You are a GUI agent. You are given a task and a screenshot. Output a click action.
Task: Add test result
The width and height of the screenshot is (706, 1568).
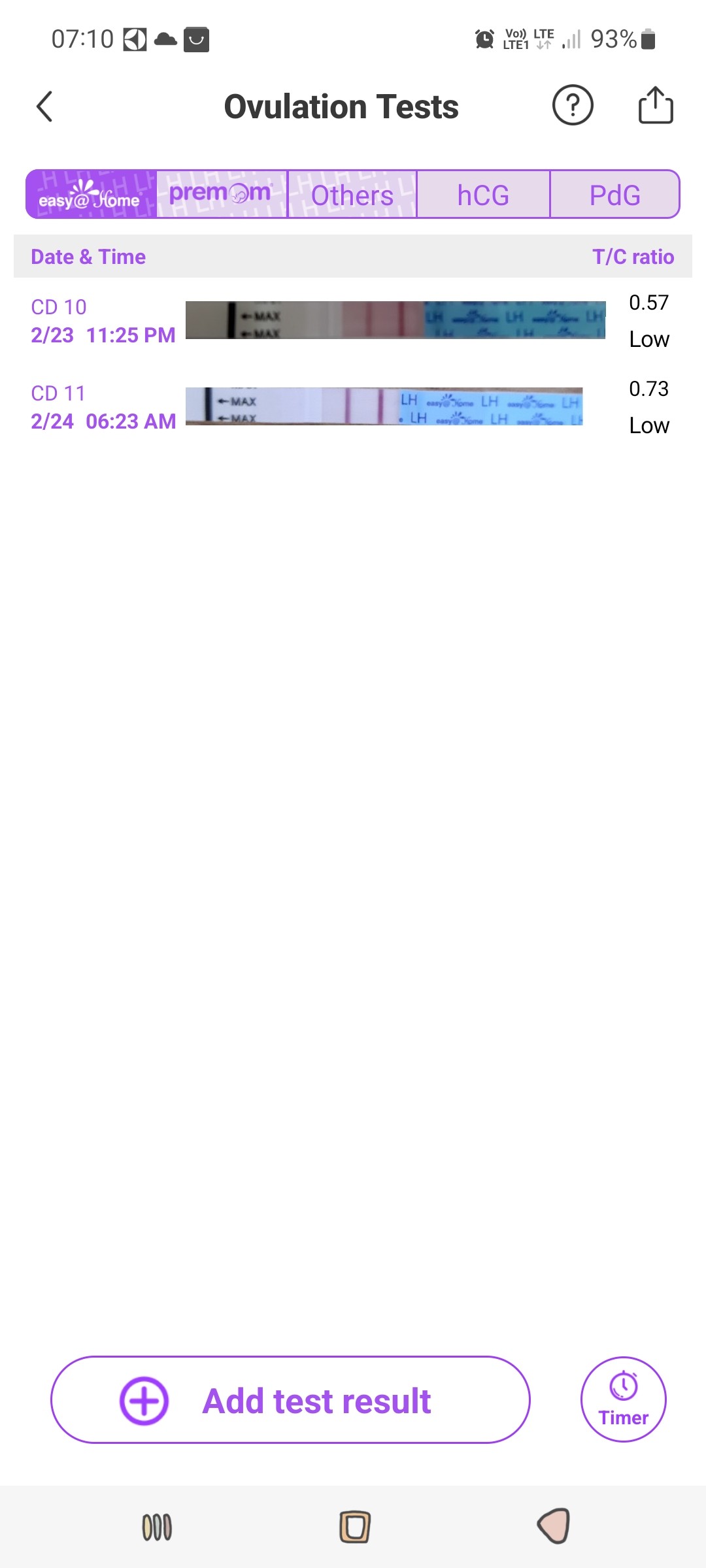point(290,1400)
